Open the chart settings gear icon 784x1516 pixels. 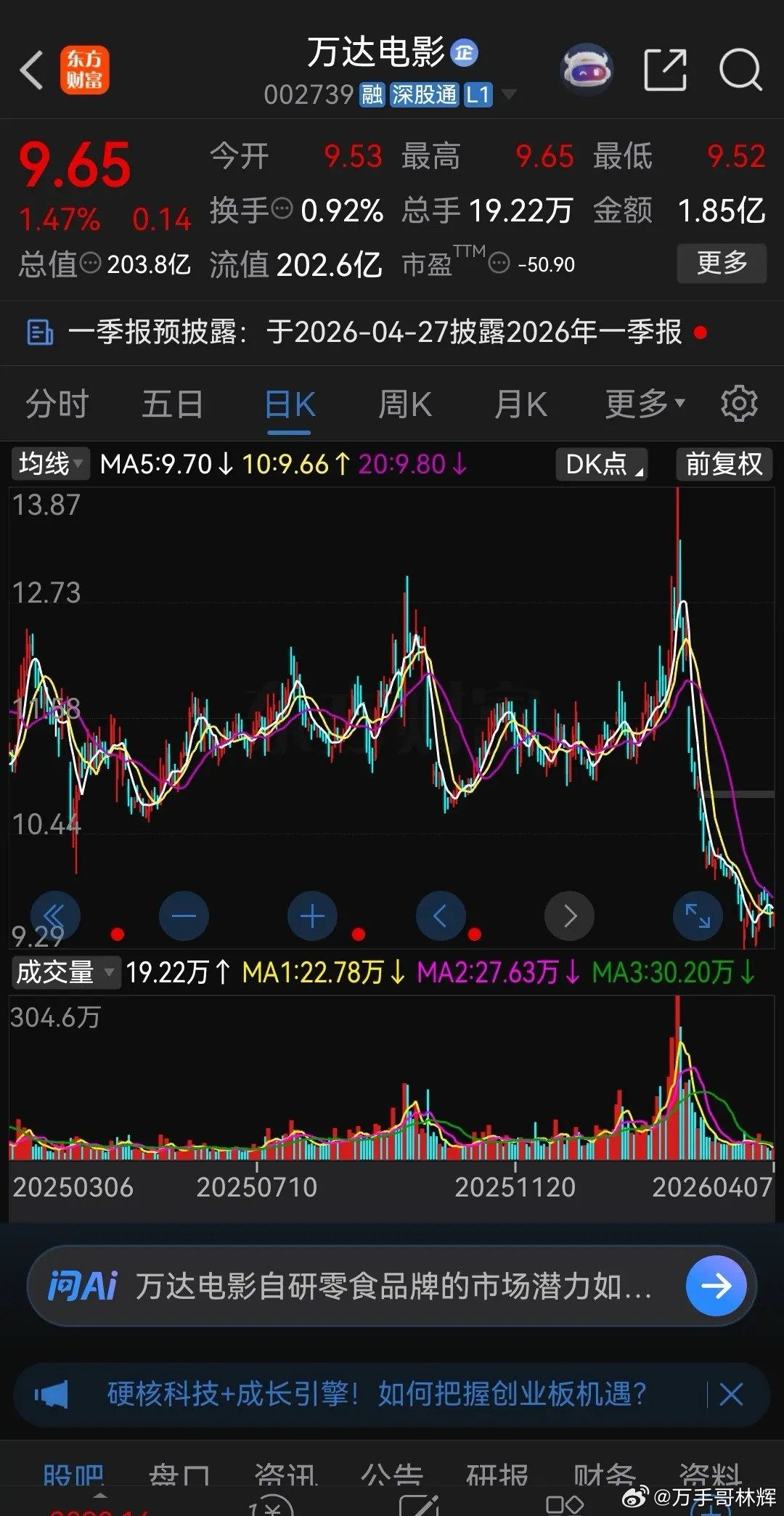tap(739, 404)
